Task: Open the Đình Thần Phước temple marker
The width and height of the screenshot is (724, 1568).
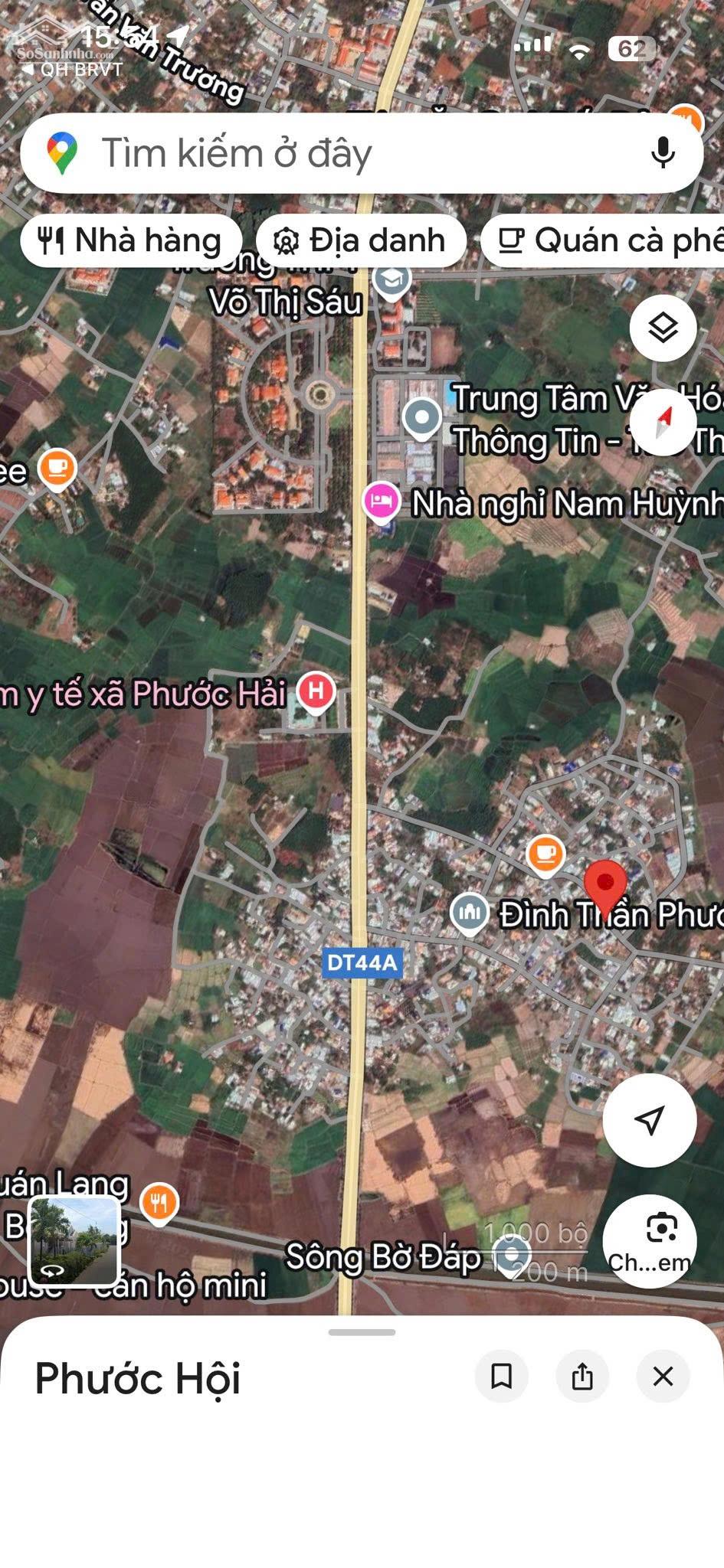Action: coord(470,912)
